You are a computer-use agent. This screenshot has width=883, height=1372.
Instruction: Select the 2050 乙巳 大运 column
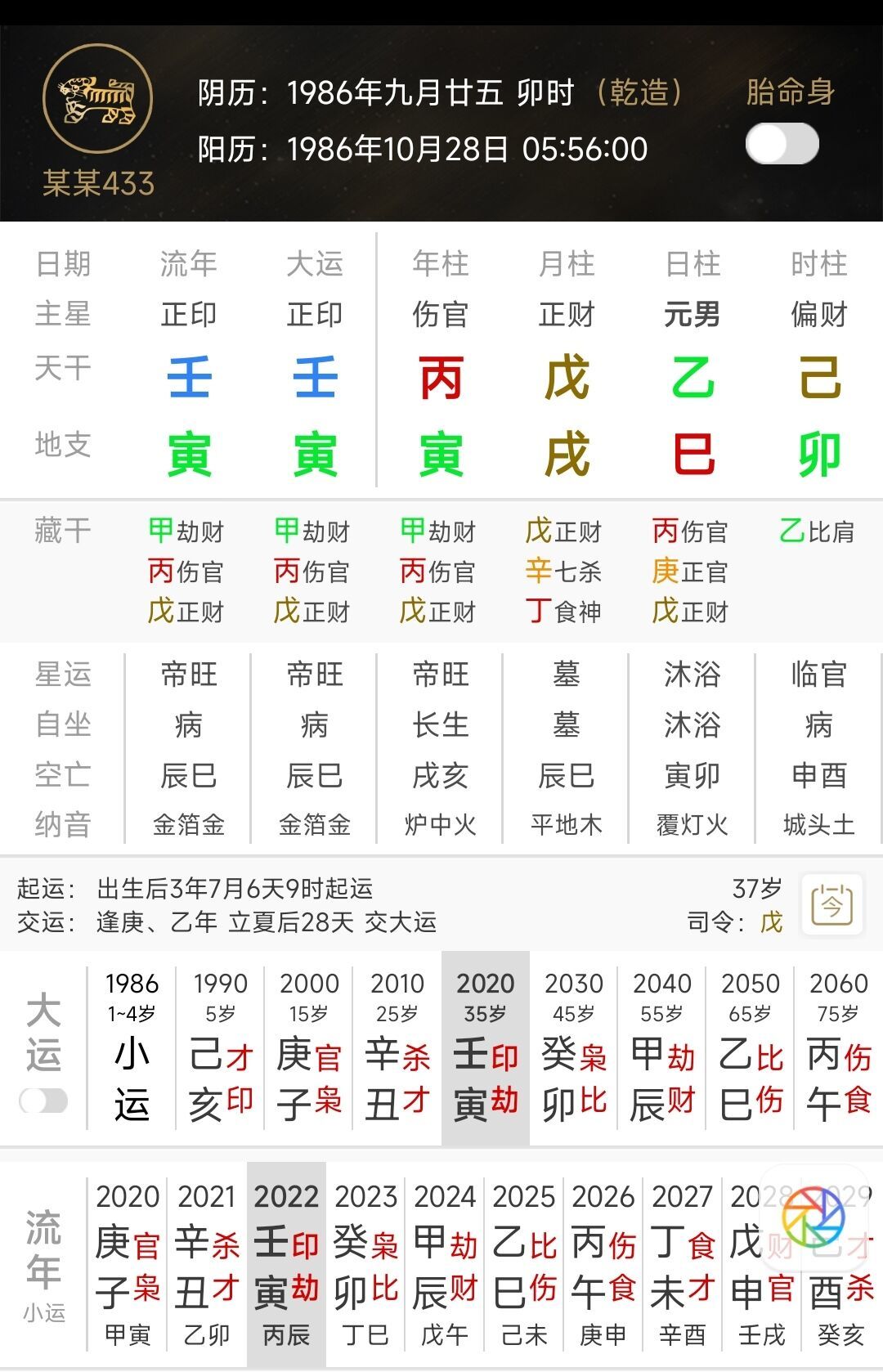(750, 1049)
